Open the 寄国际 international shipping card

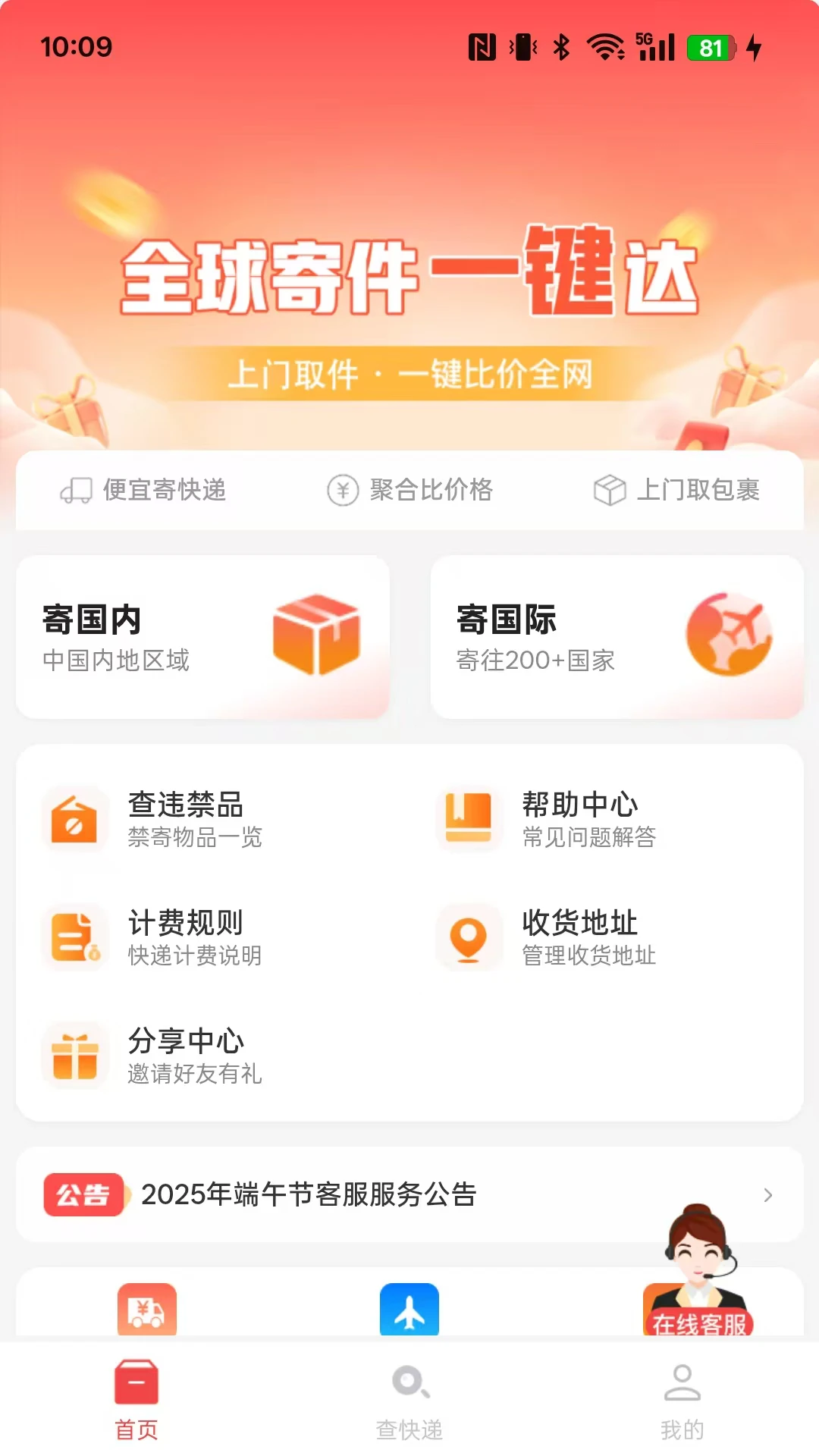[617, 637]
